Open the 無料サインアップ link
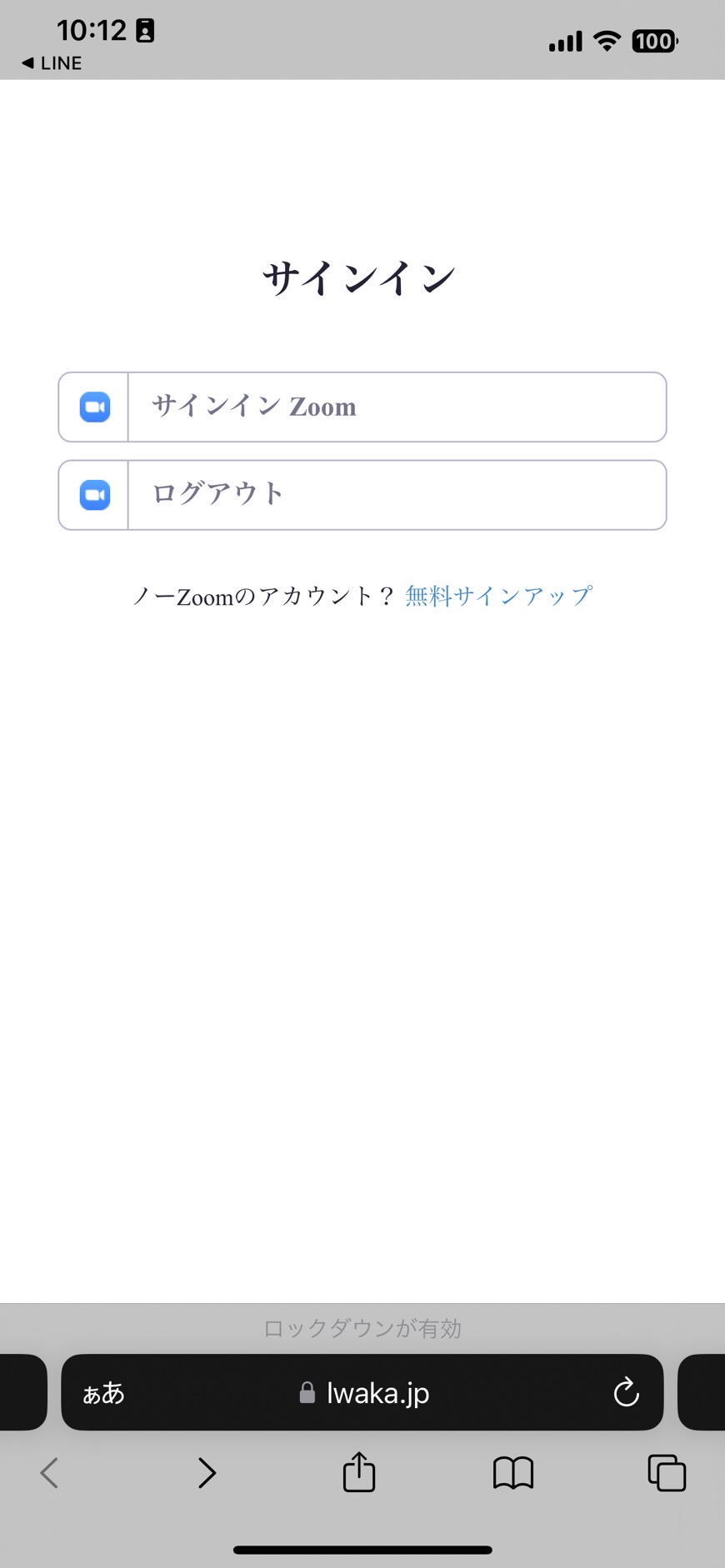725x1568 pixels. (498, 596)
